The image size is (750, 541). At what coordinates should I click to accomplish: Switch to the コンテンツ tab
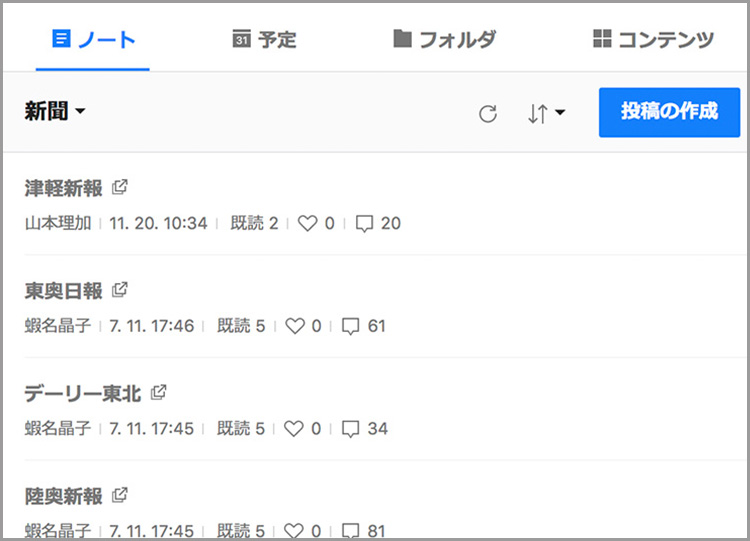(x=653, y=40)
